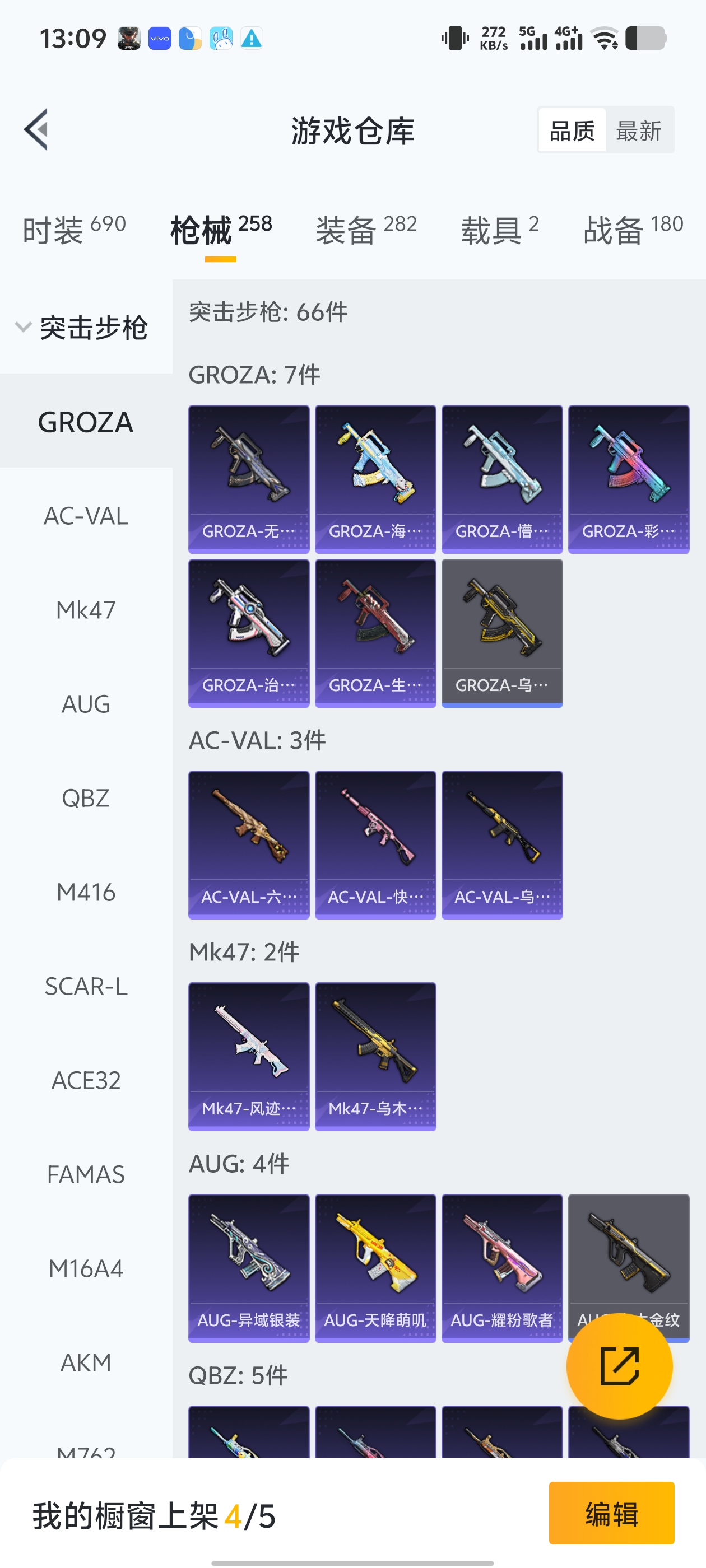Switch to the 载具 tab
Viewport: 706px width, 1568px height.
pyautogui.click(x=499, y=230)
